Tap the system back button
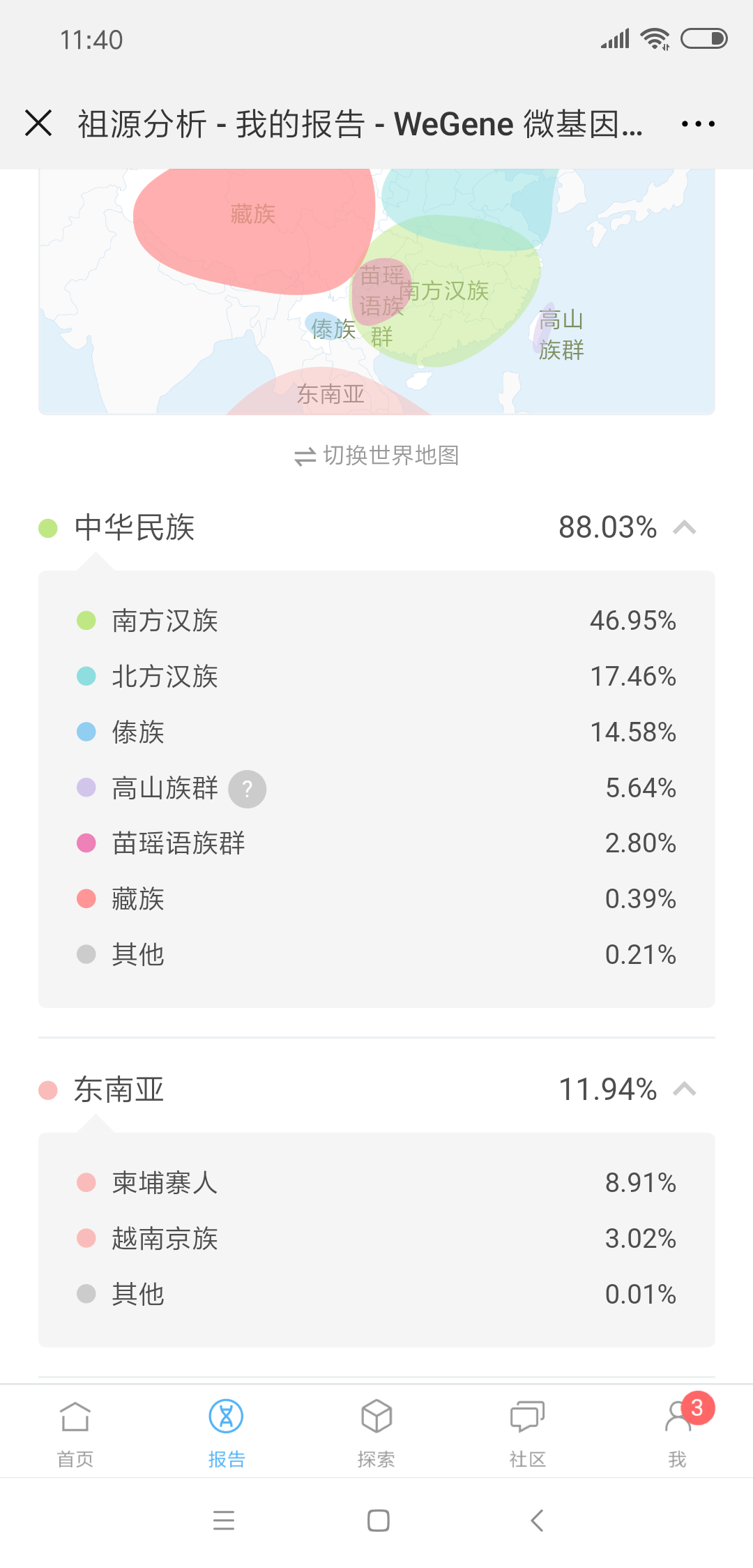 [x=537, y=1520]
